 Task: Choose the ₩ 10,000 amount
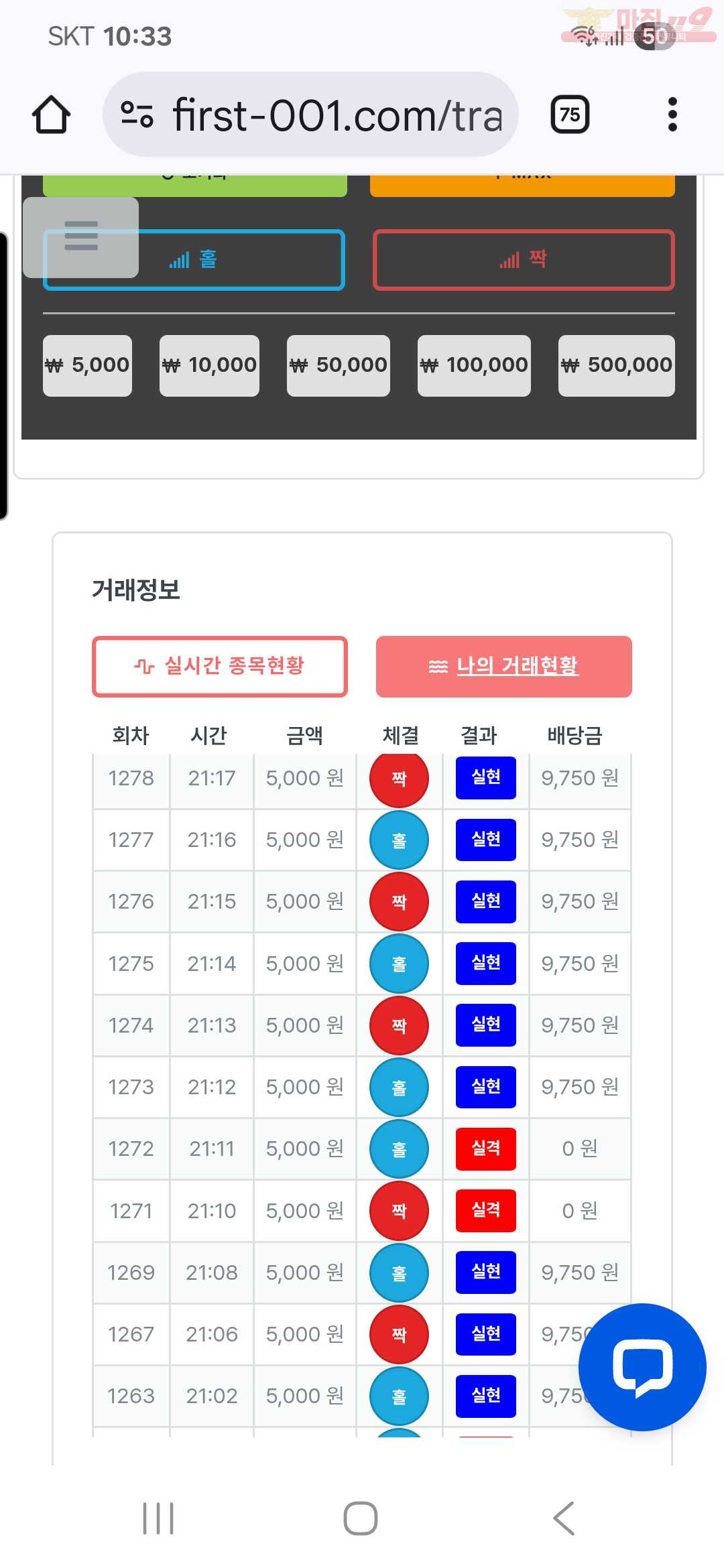click(209, 365)
